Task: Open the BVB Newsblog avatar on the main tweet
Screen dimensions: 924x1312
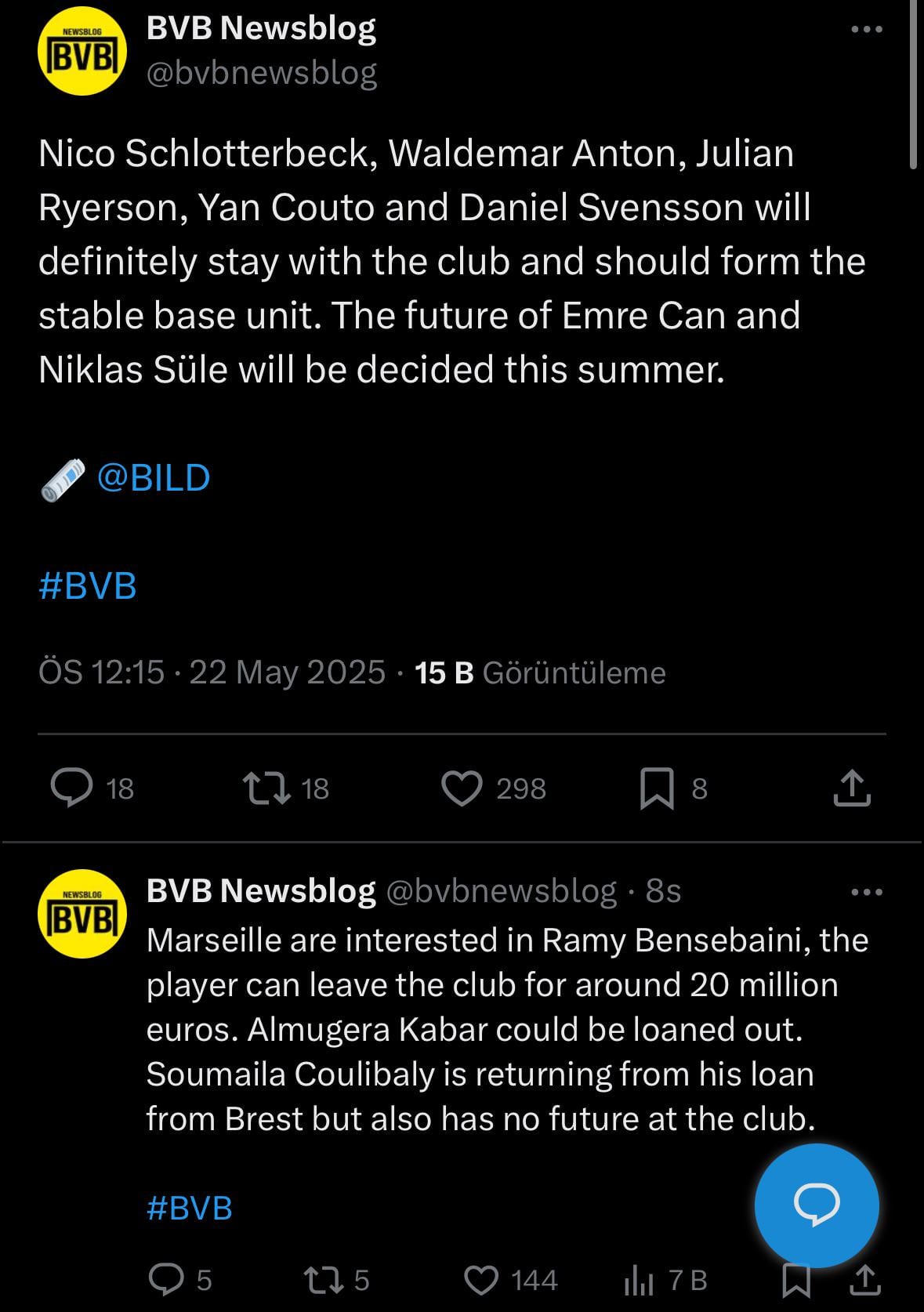Action: 82,52
